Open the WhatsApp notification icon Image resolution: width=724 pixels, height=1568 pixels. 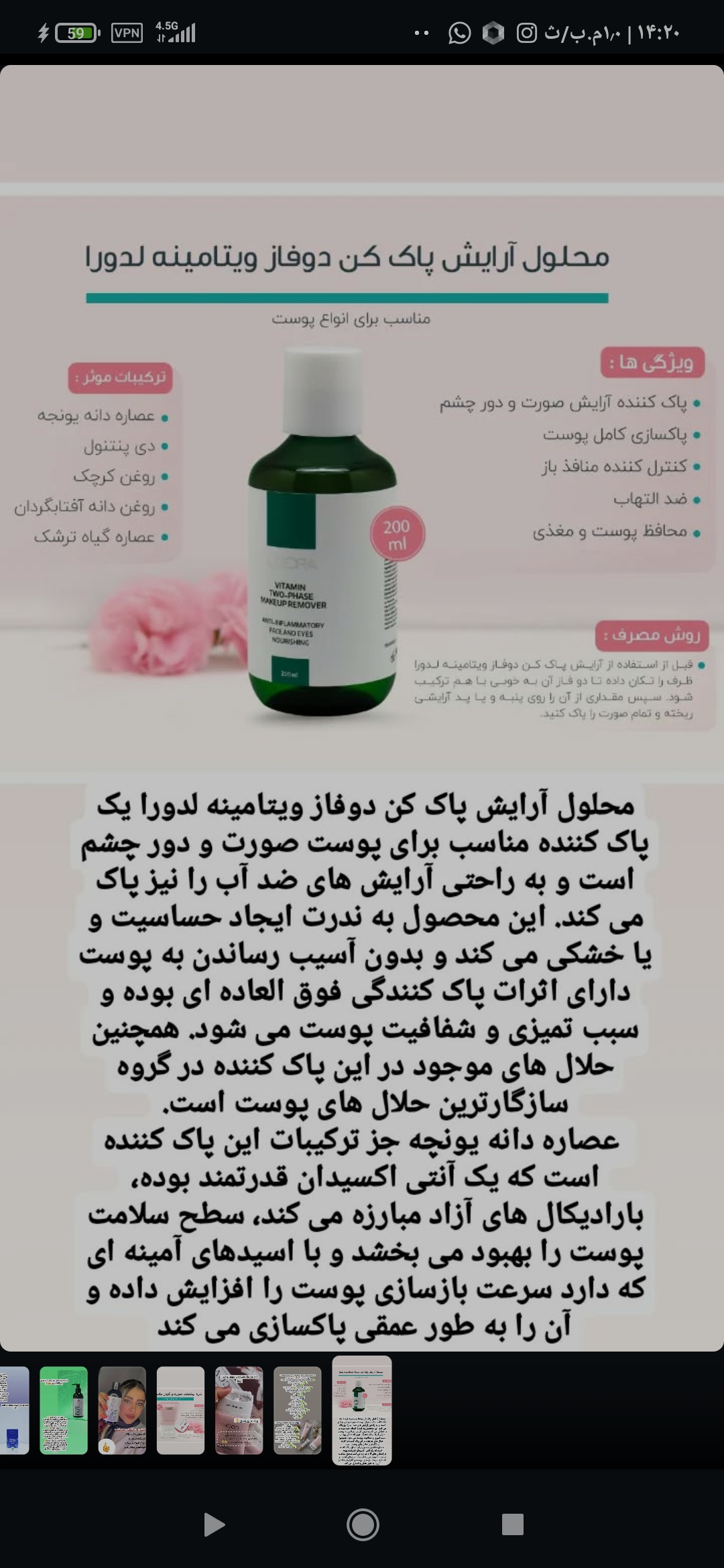[x=459, y=32]
